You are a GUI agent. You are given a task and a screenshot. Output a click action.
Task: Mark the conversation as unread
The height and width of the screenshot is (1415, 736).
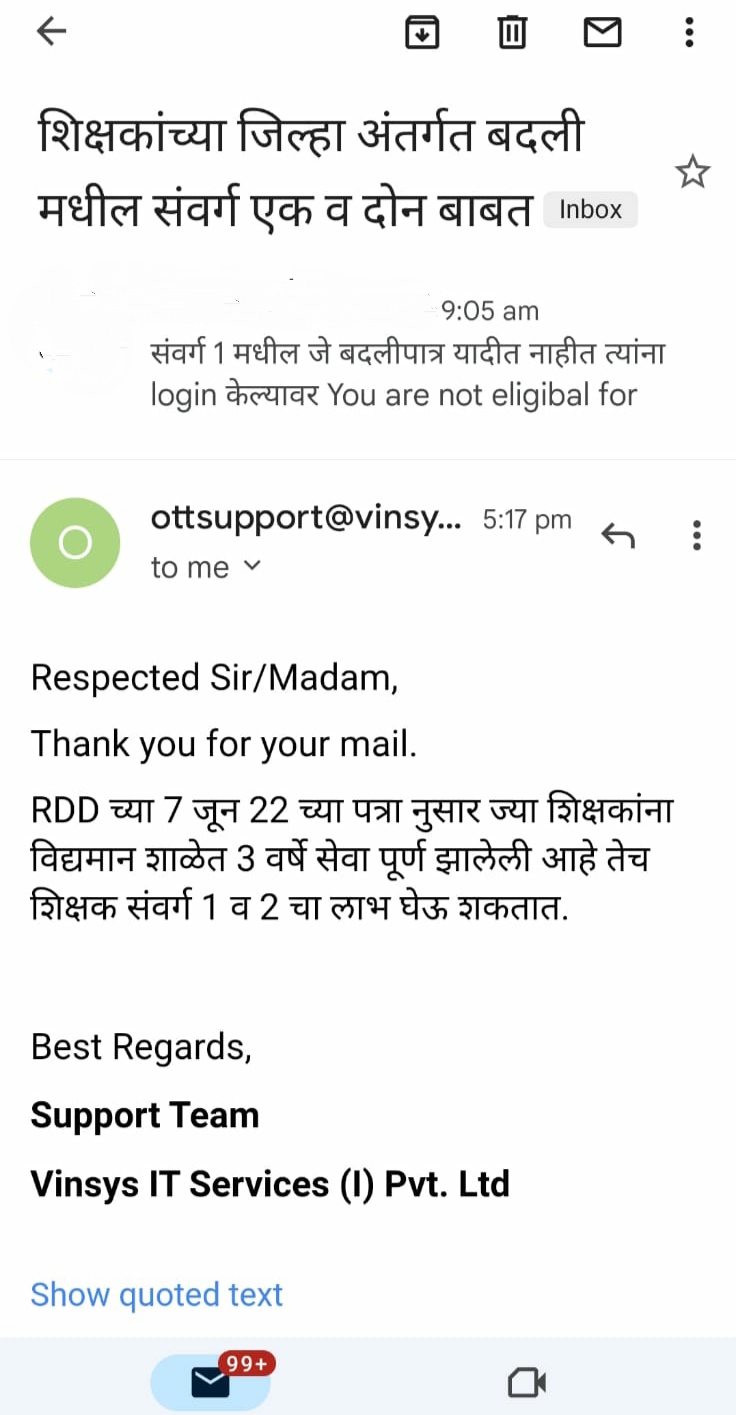pyautogui.click(x=602, y=33)
